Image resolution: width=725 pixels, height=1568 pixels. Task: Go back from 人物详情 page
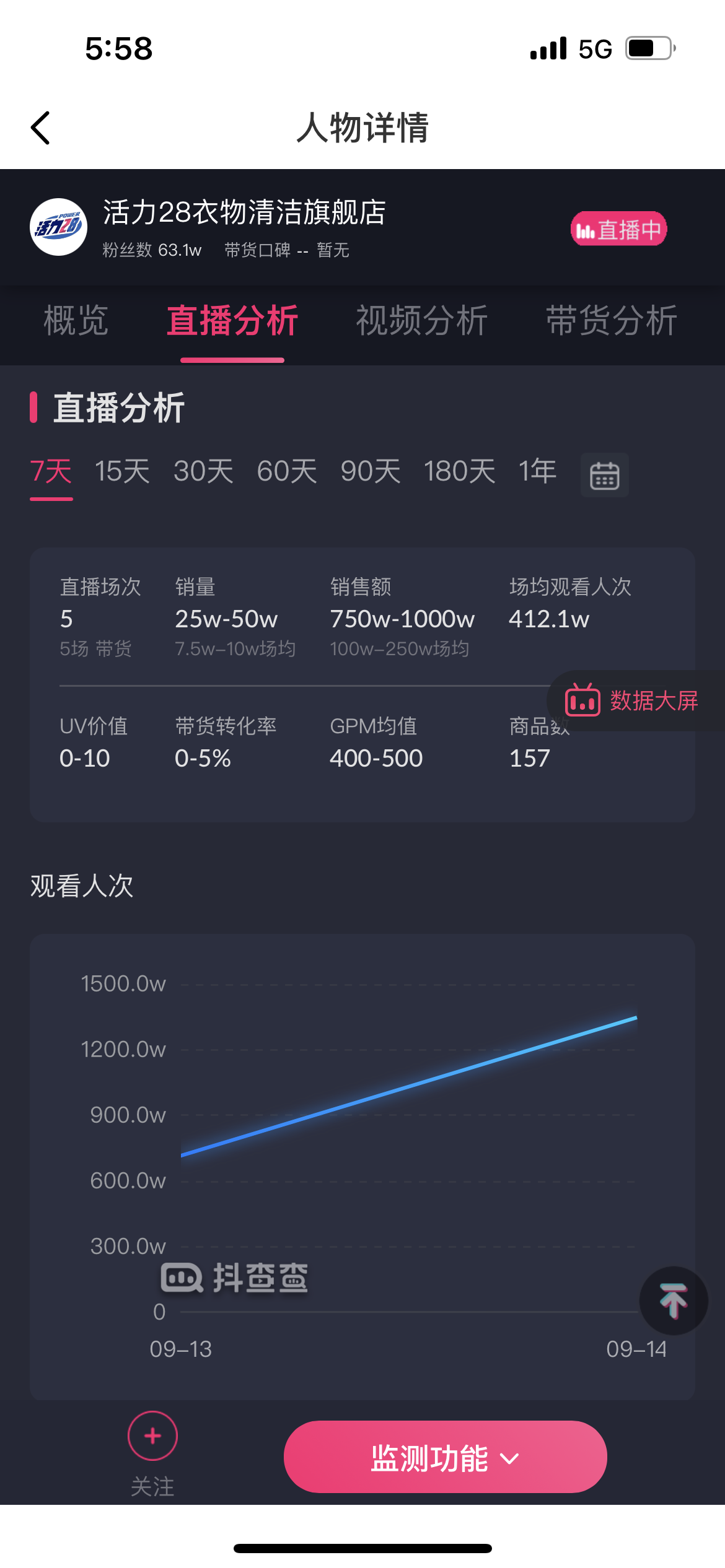point(41,128)
